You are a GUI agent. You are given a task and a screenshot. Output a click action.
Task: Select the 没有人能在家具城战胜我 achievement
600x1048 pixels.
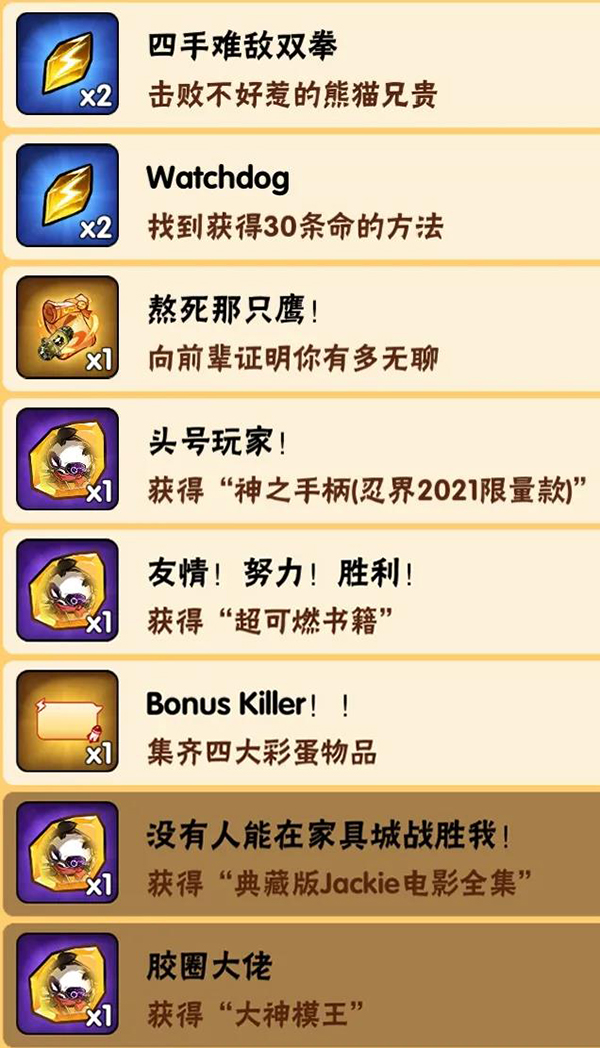[x=300, y=855]
